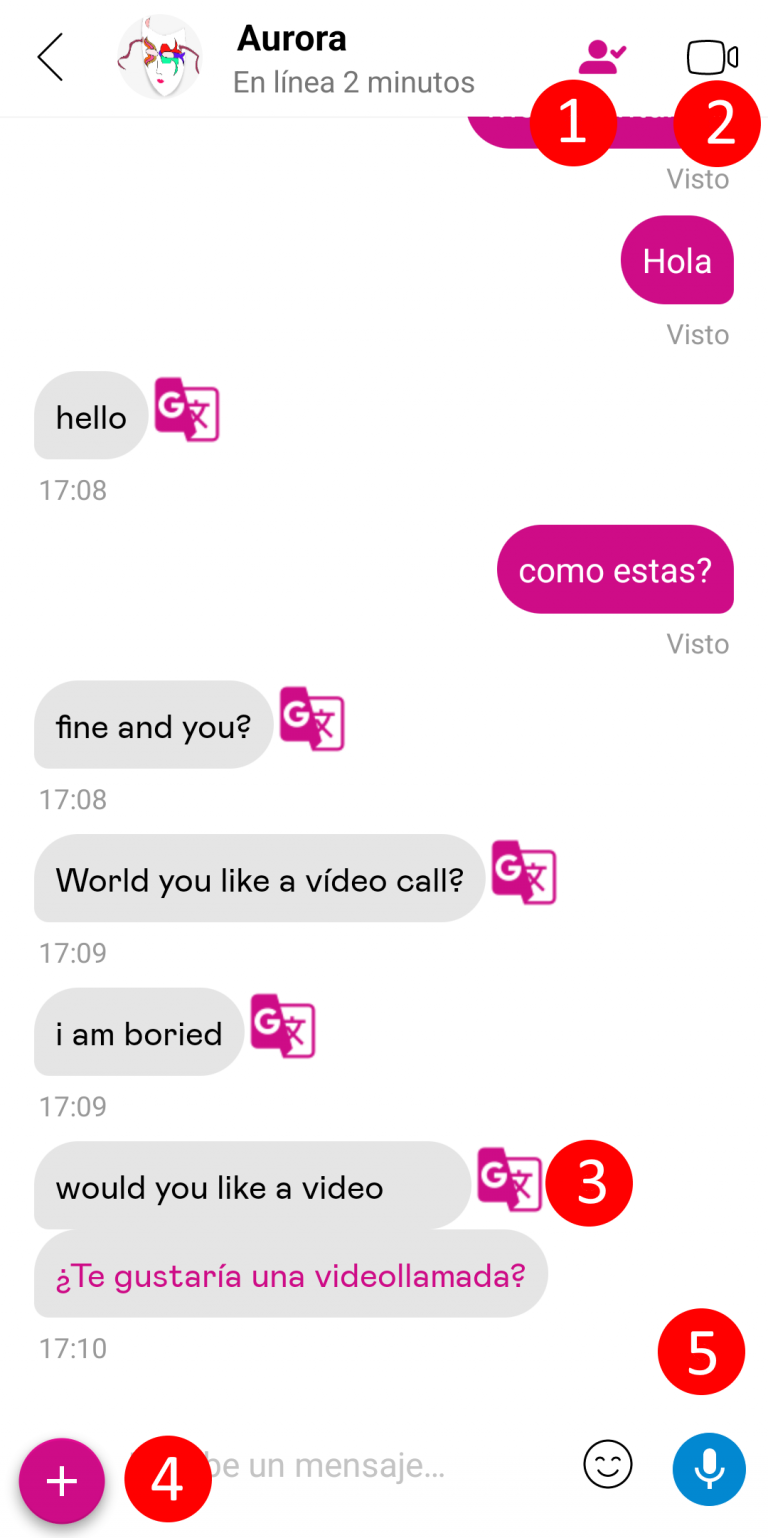This screenshot has width=768, height=1538.
Task: Open the emoji picker
Action: coord(608,1466)
